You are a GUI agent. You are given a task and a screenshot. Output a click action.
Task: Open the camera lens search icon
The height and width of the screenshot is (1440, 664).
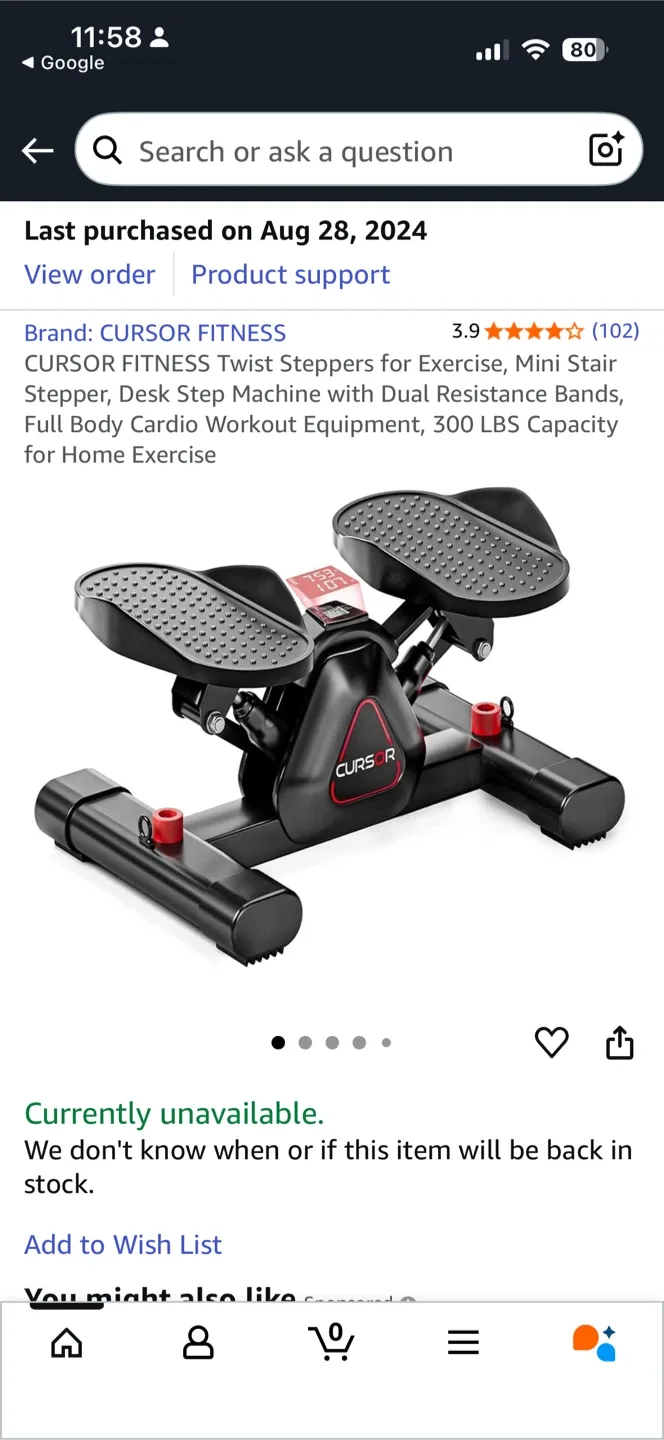click(606, 150)
